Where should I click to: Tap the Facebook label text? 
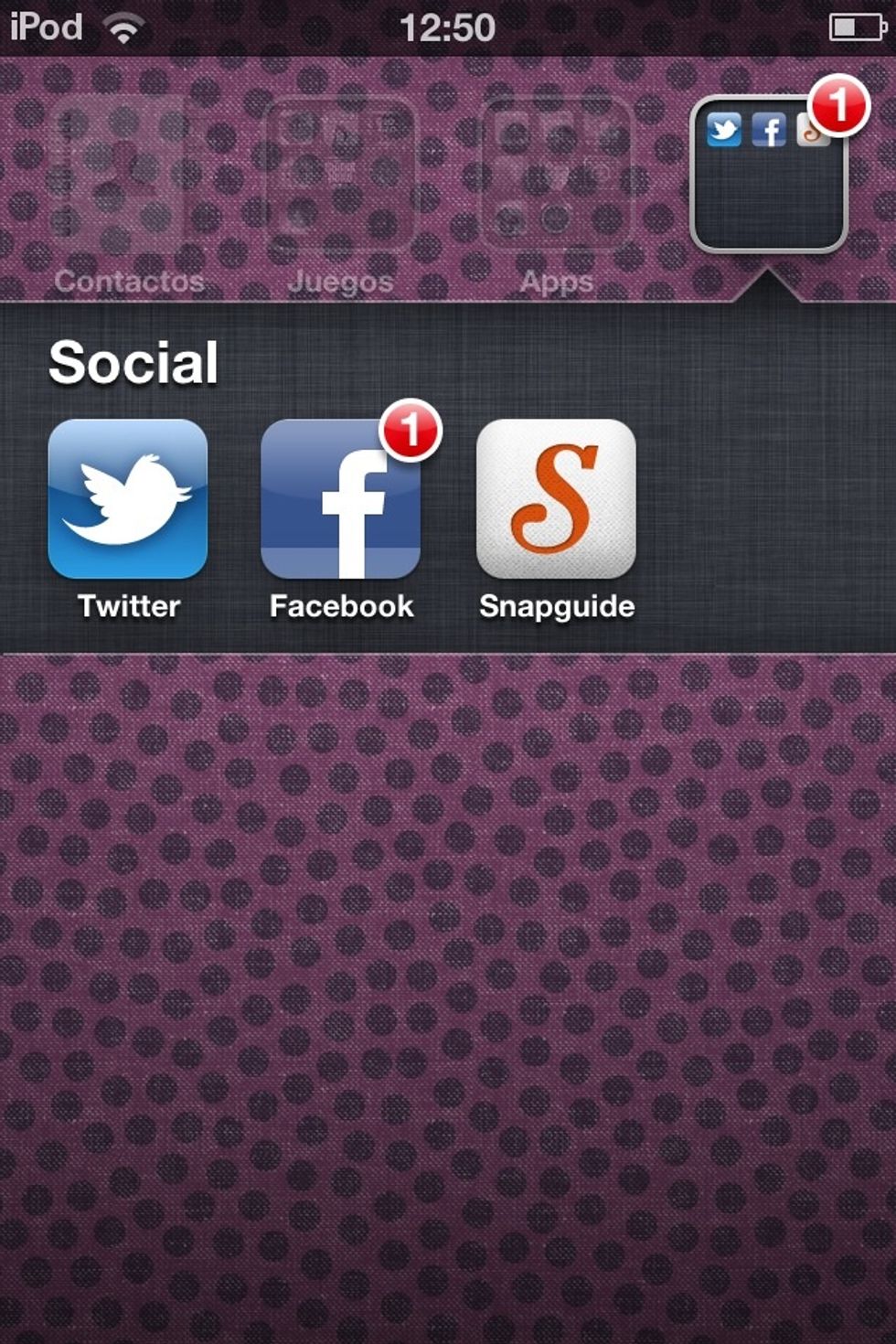(x=340, y=604)
